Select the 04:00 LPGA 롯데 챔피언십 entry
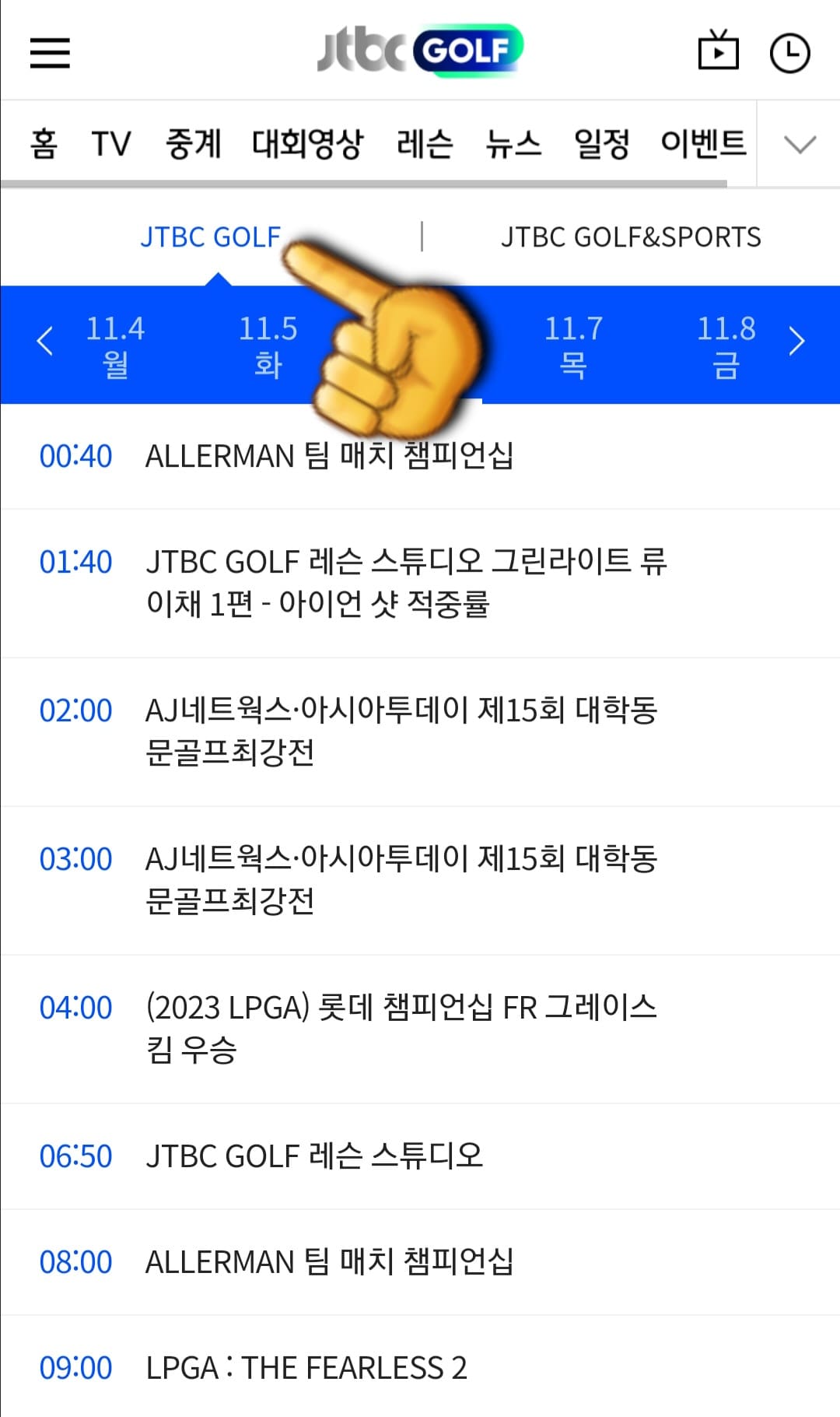 [x=401, y=1027]
